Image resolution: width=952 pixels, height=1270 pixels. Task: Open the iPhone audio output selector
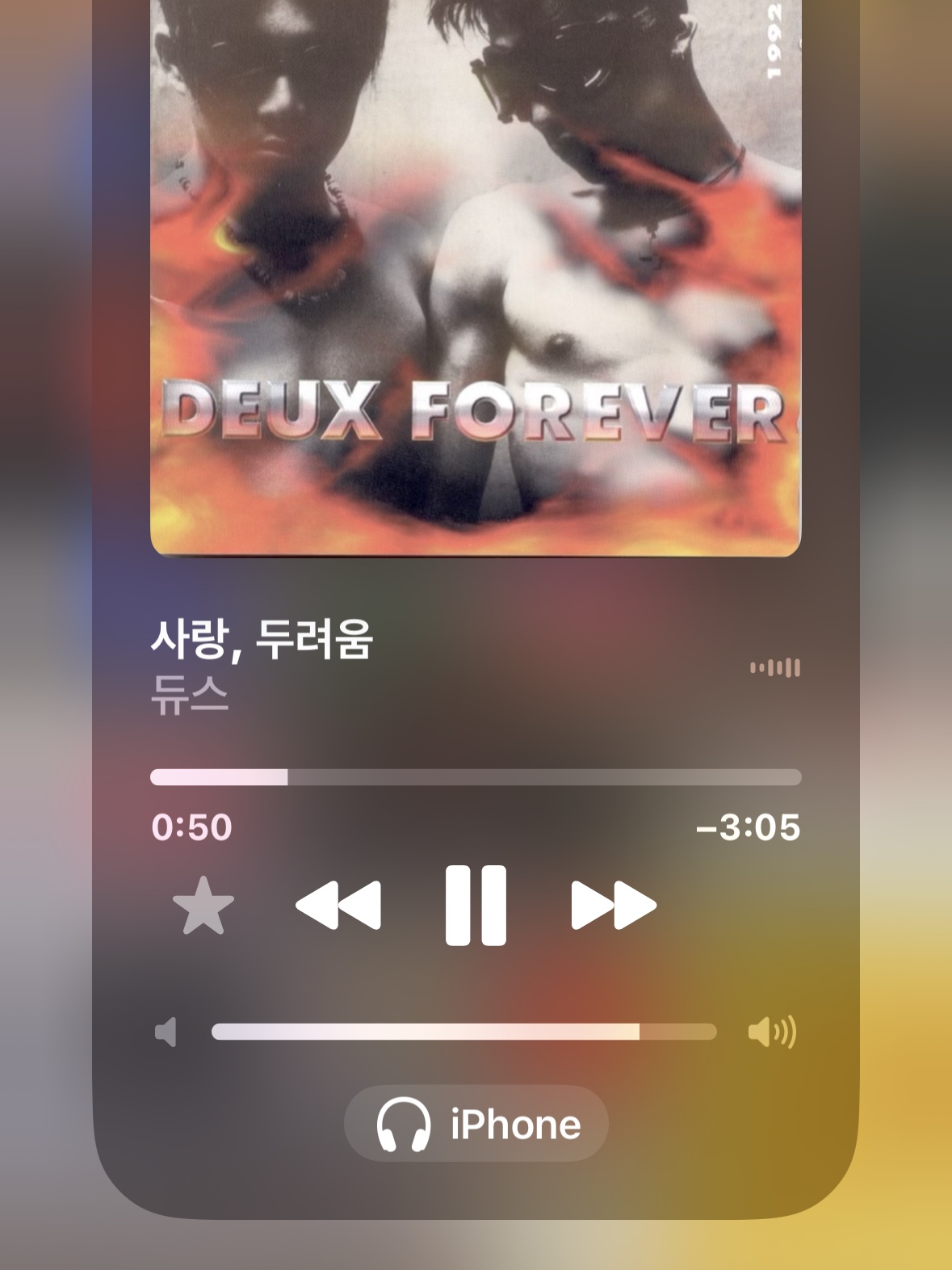pyautogui.click(x=476, y=1123)
